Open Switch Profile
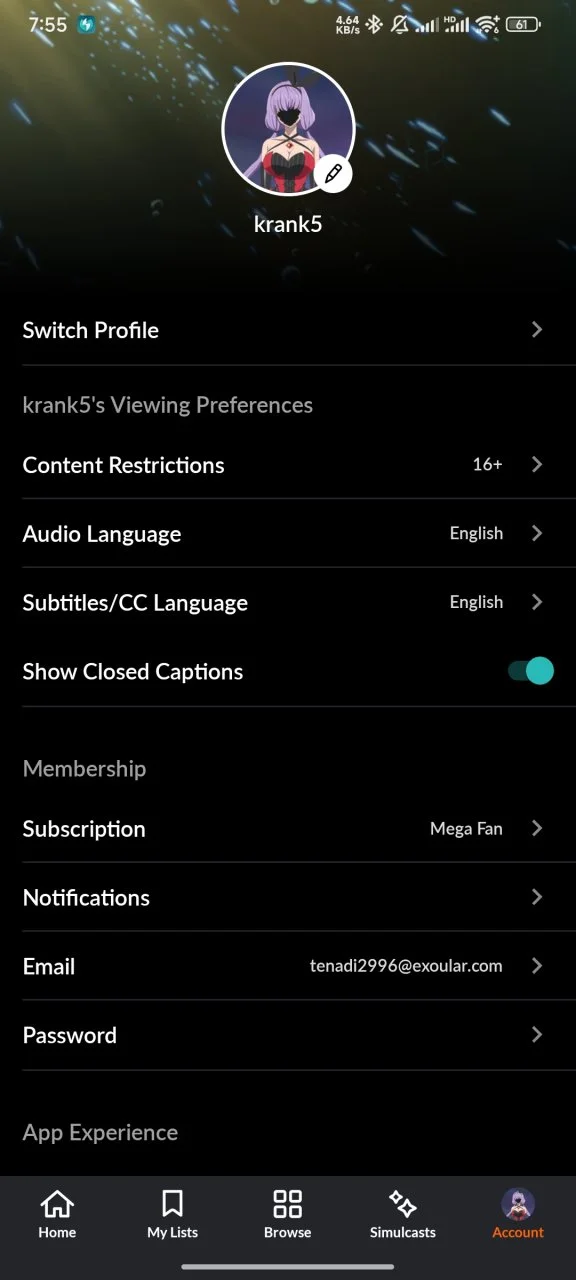 click(x=288, y=330)
